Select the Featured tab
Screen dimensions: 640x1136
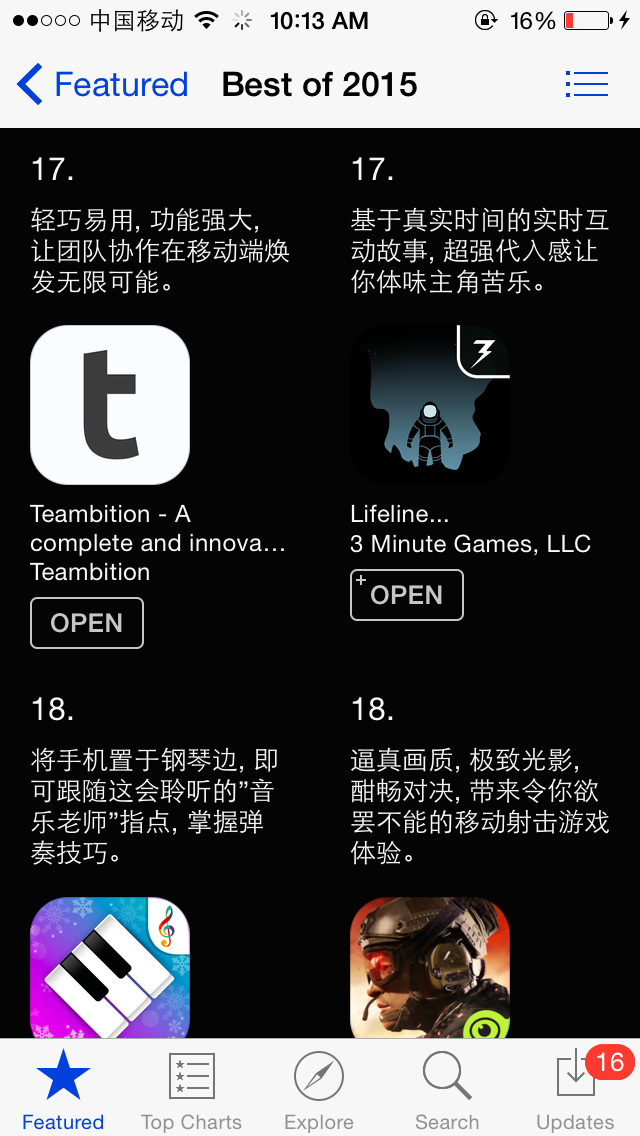(x=63, y=1090)
